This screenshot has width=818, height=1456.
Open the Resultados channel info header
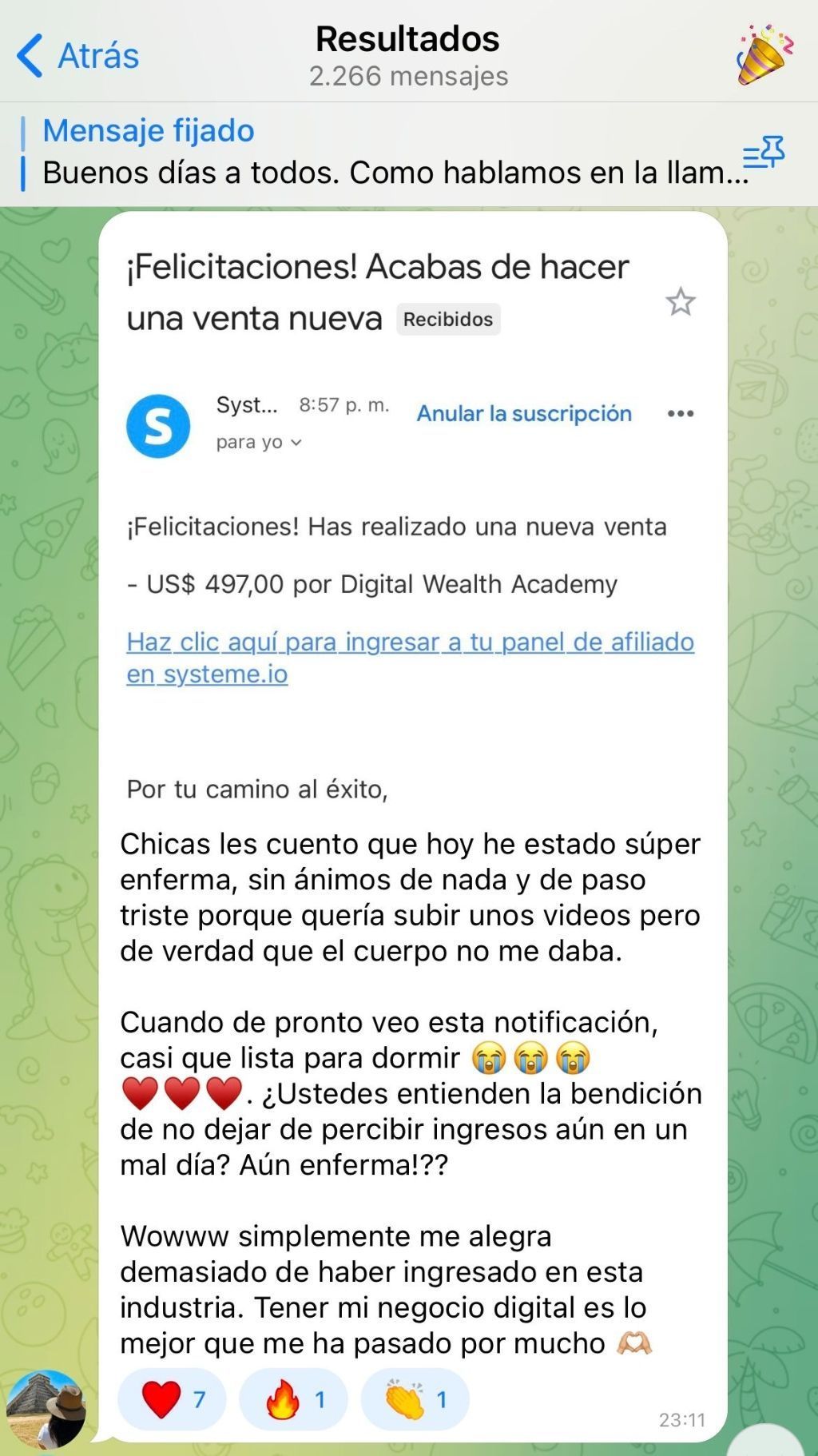pyautogui.click(x=407, y=56)
